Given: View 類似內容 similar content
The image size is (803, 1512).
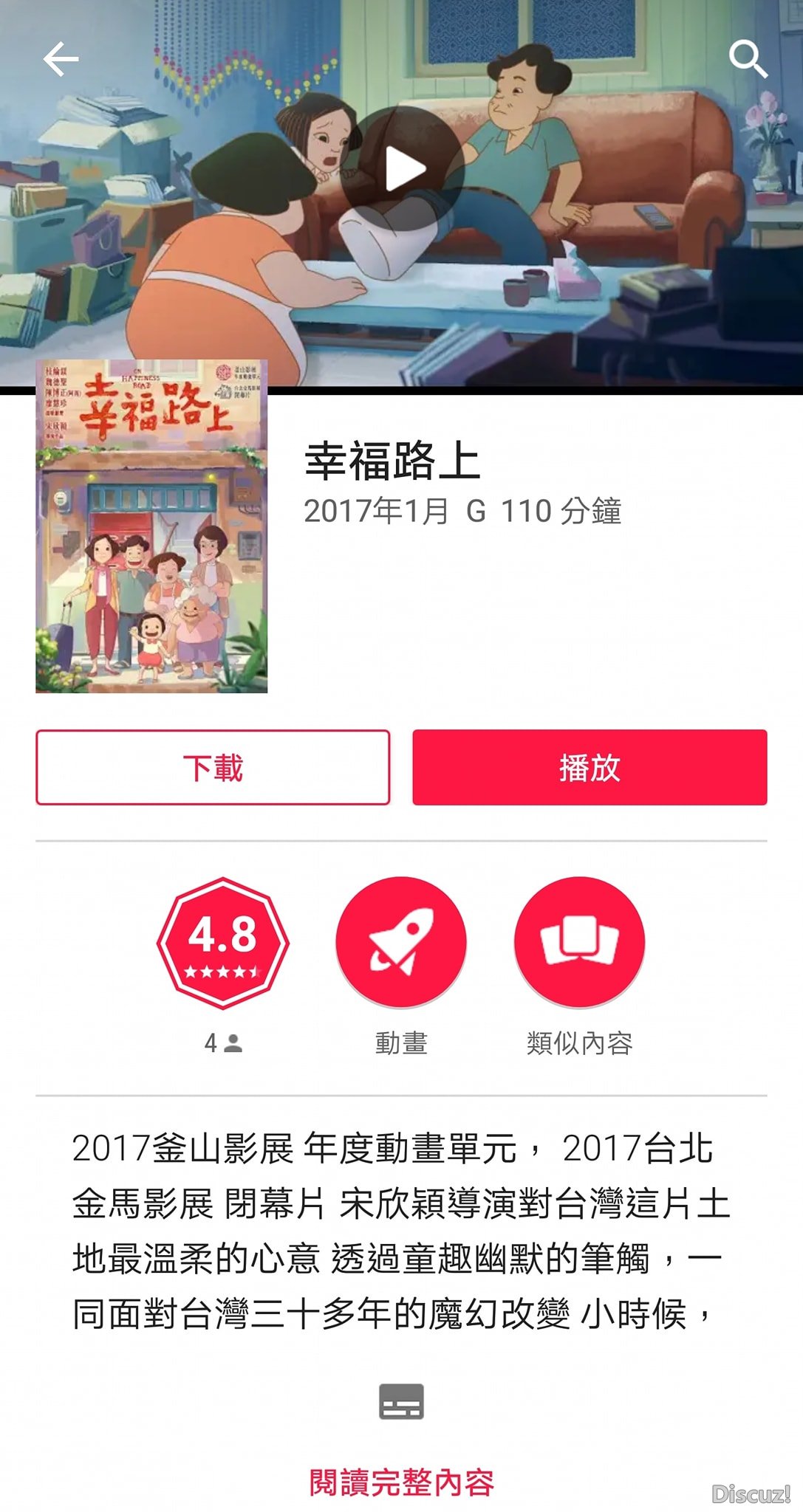Looking at the screenshot, I should [x=579, y=943].
